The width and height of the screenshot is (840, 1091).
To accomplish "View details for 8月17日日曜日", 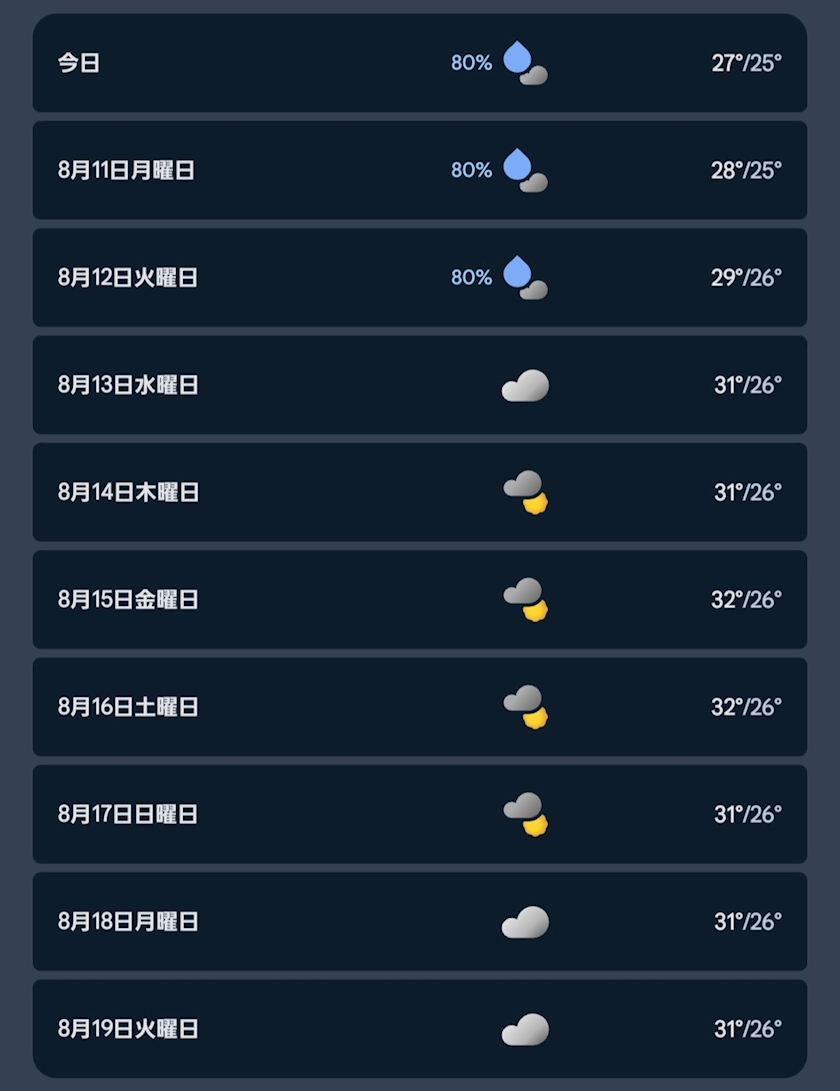I will pyautogui.click(x=420, y=814).
